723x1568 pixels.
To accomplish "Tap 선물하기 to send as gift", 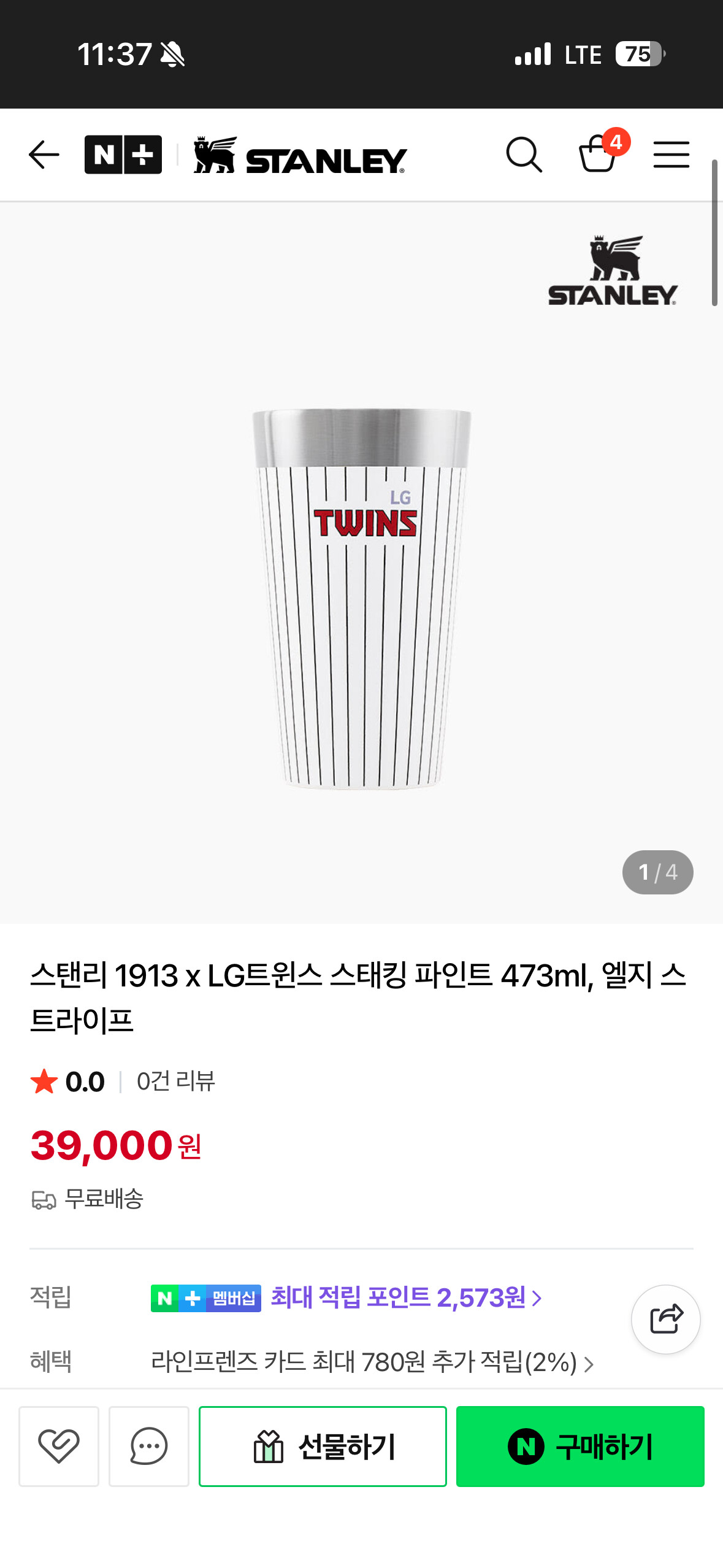I will (323, 1446).
